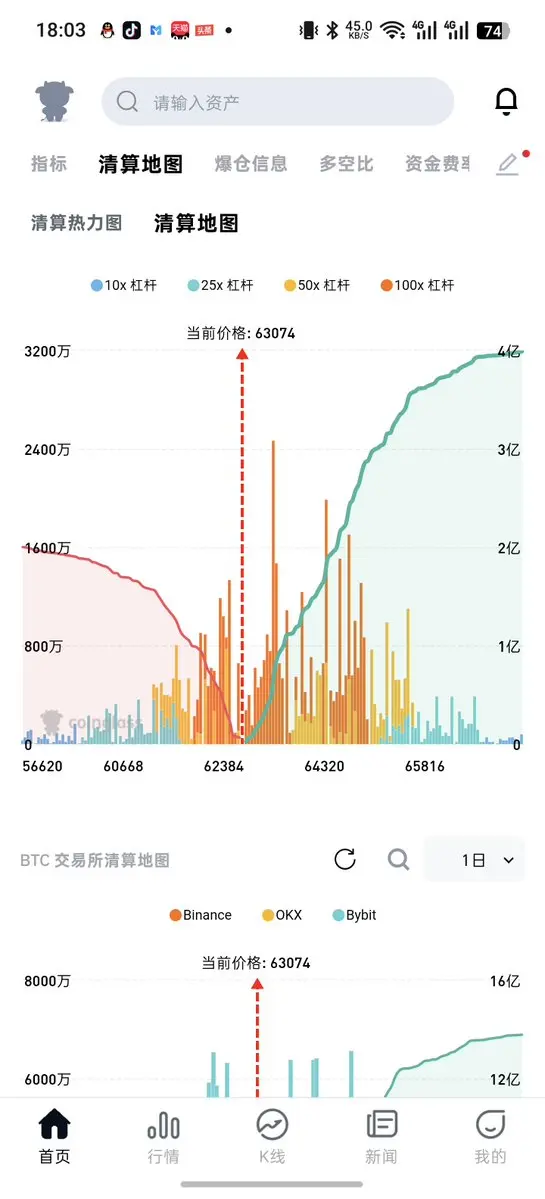545x1199 pixels.
Task: Toggle the 100x 杠杆 legend series
Action: tap(417, 285)
